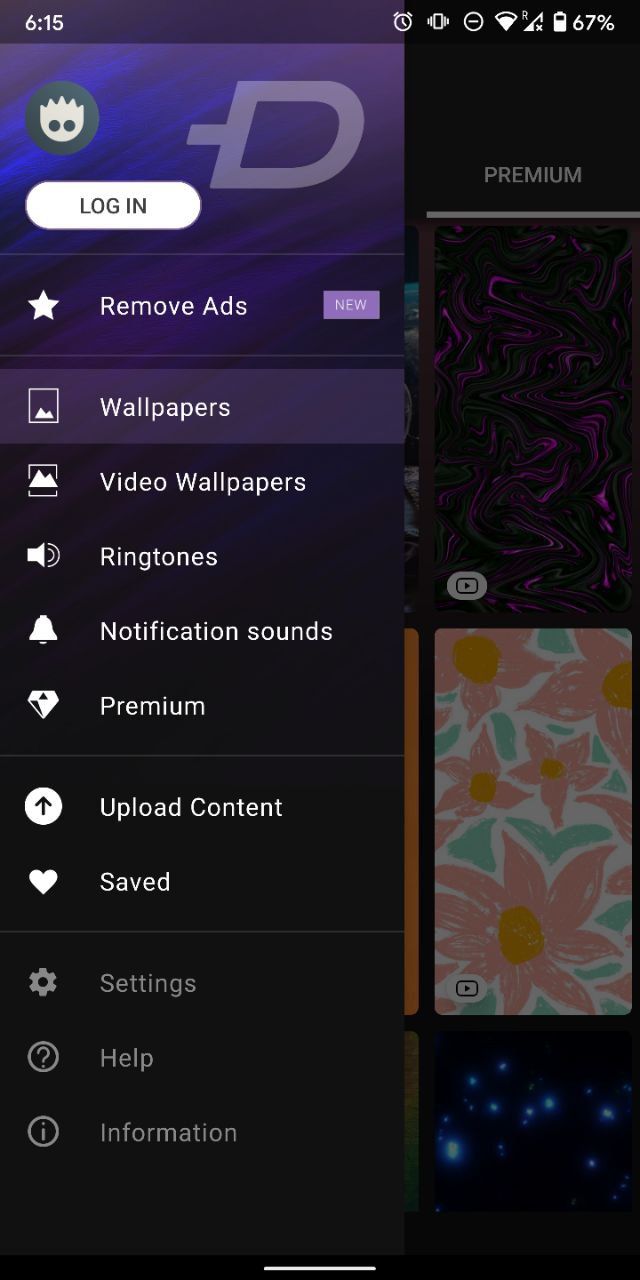Open the Help page
This screenshot has width=640, height=1280.
202,1058
